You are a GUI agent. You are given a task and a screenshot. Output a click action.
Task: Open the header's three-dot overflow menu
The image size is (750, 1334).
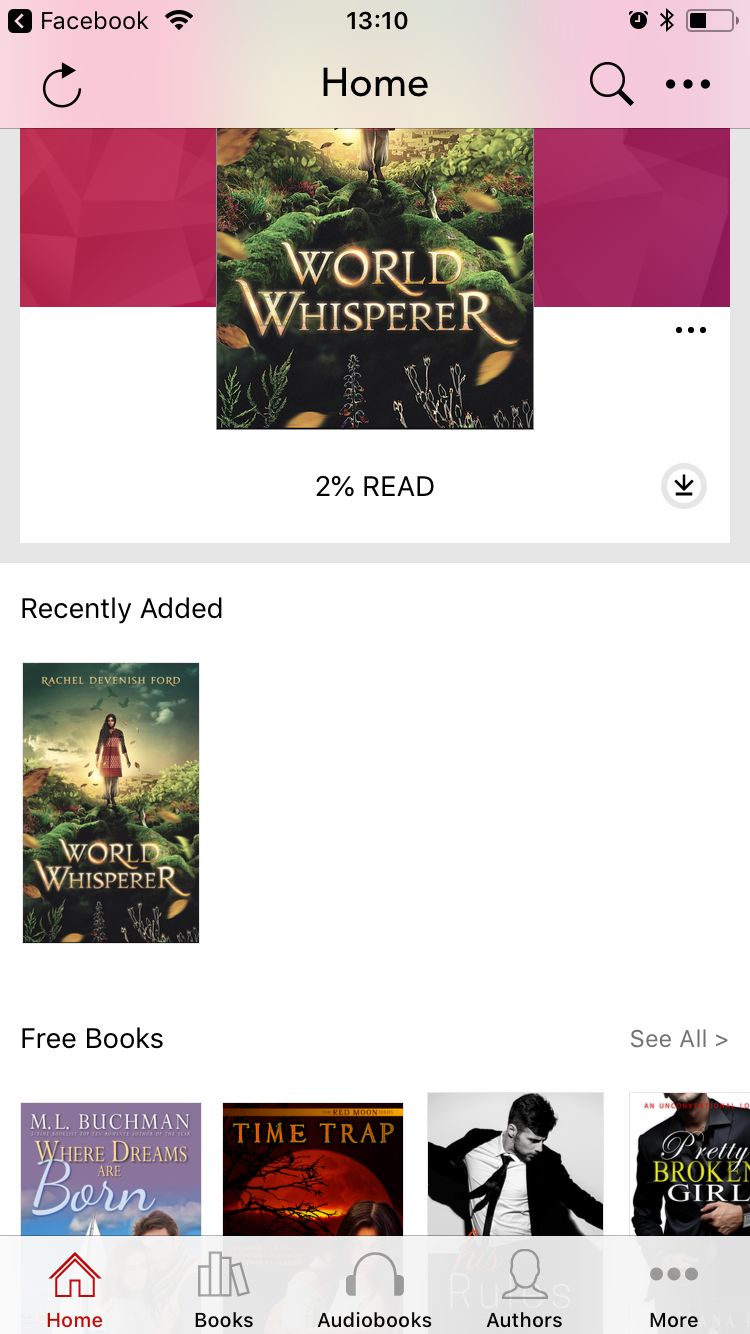coord(688,84)
